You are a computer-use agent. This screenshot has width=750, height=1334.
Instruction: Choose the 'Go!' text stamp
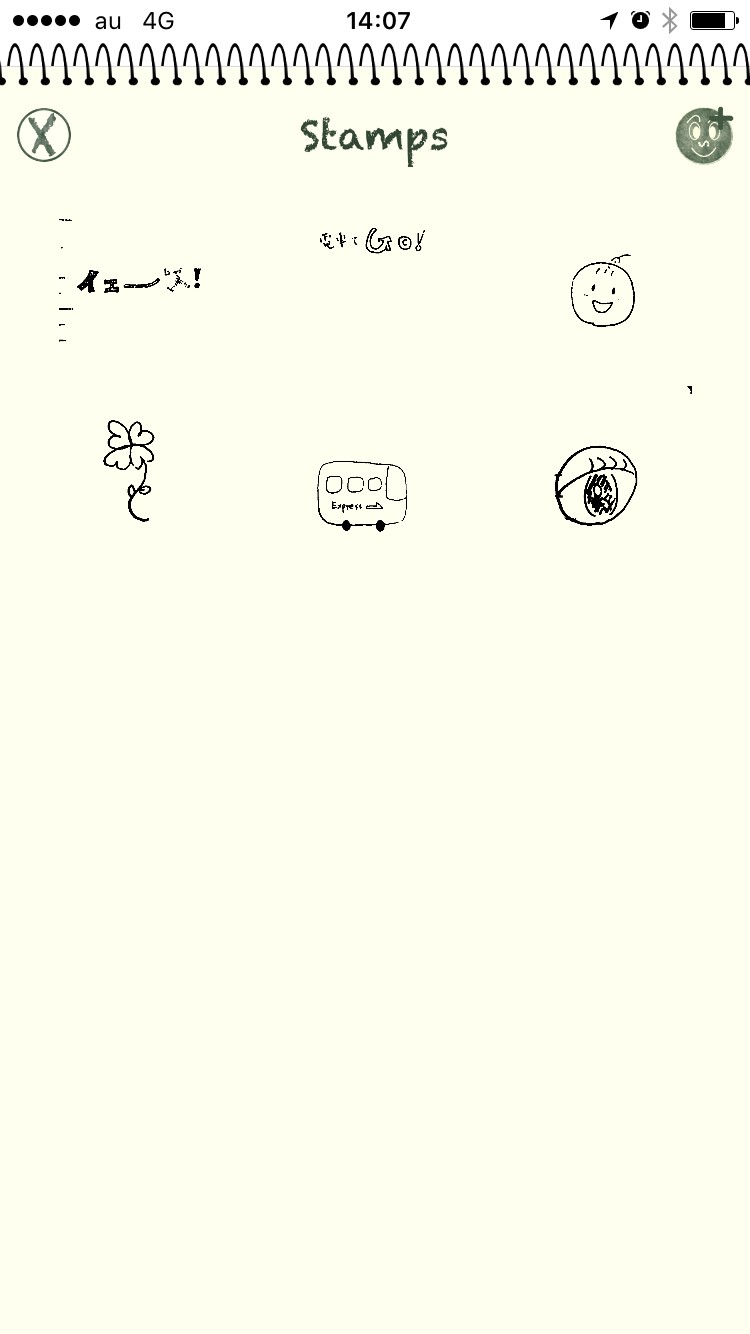[x=371, y=240]
